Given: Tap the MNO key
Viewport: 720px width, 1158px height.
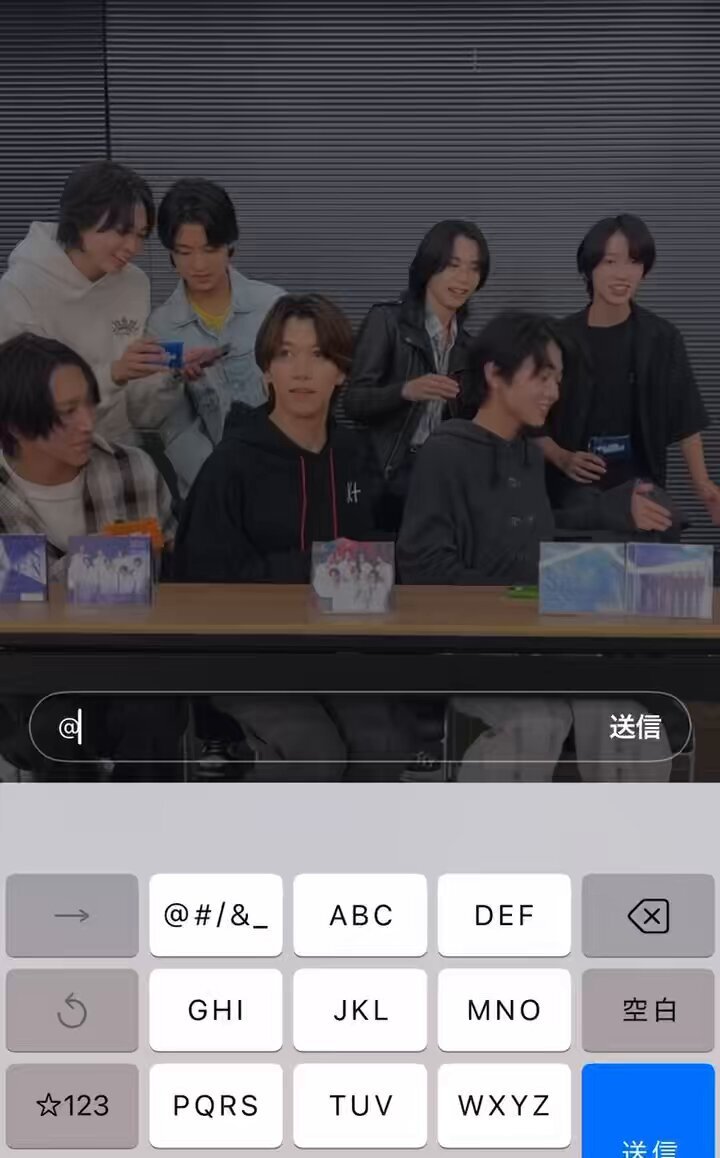Looking at the screenshot, I should tap(504, 1010).
